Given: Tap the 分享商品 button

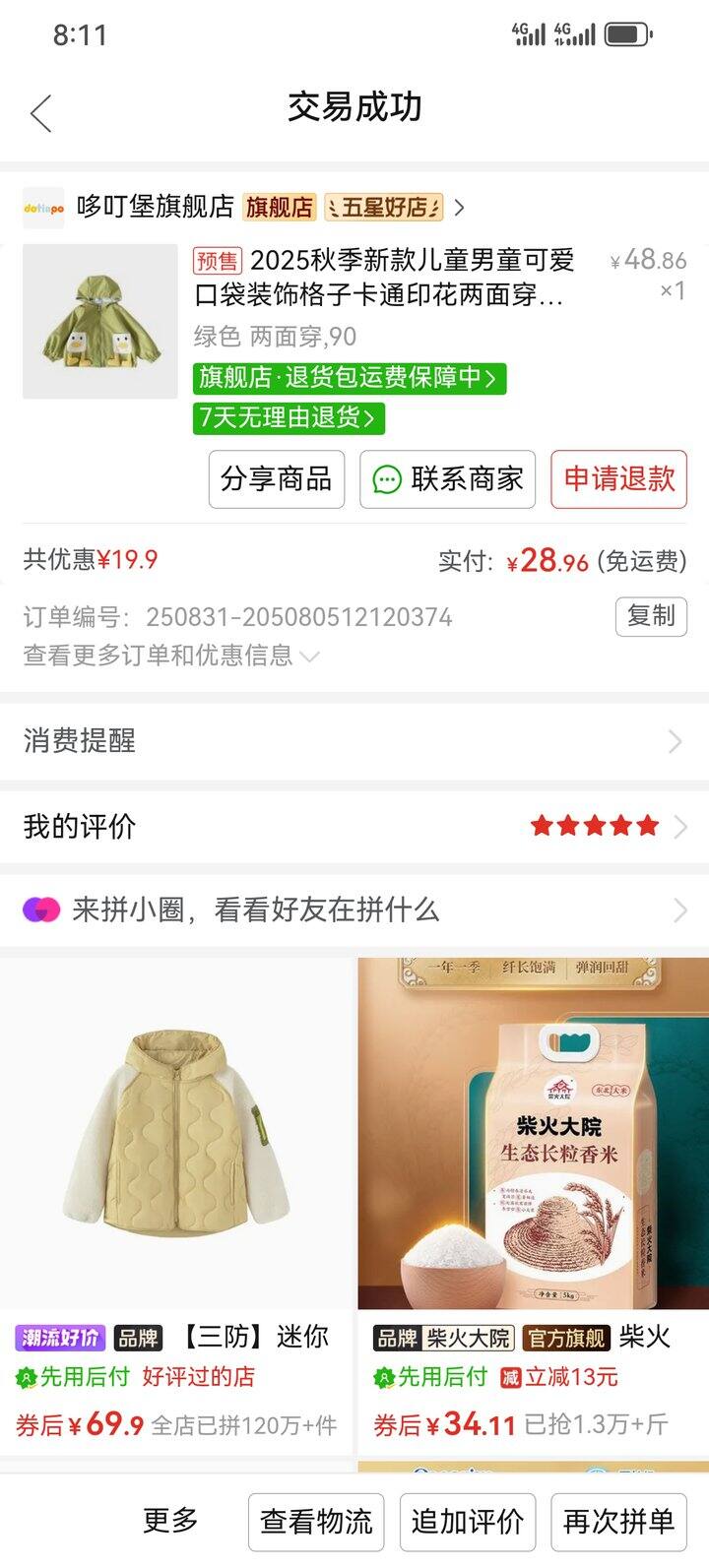Looking at the screenshot, I should [x=277, y=479].
